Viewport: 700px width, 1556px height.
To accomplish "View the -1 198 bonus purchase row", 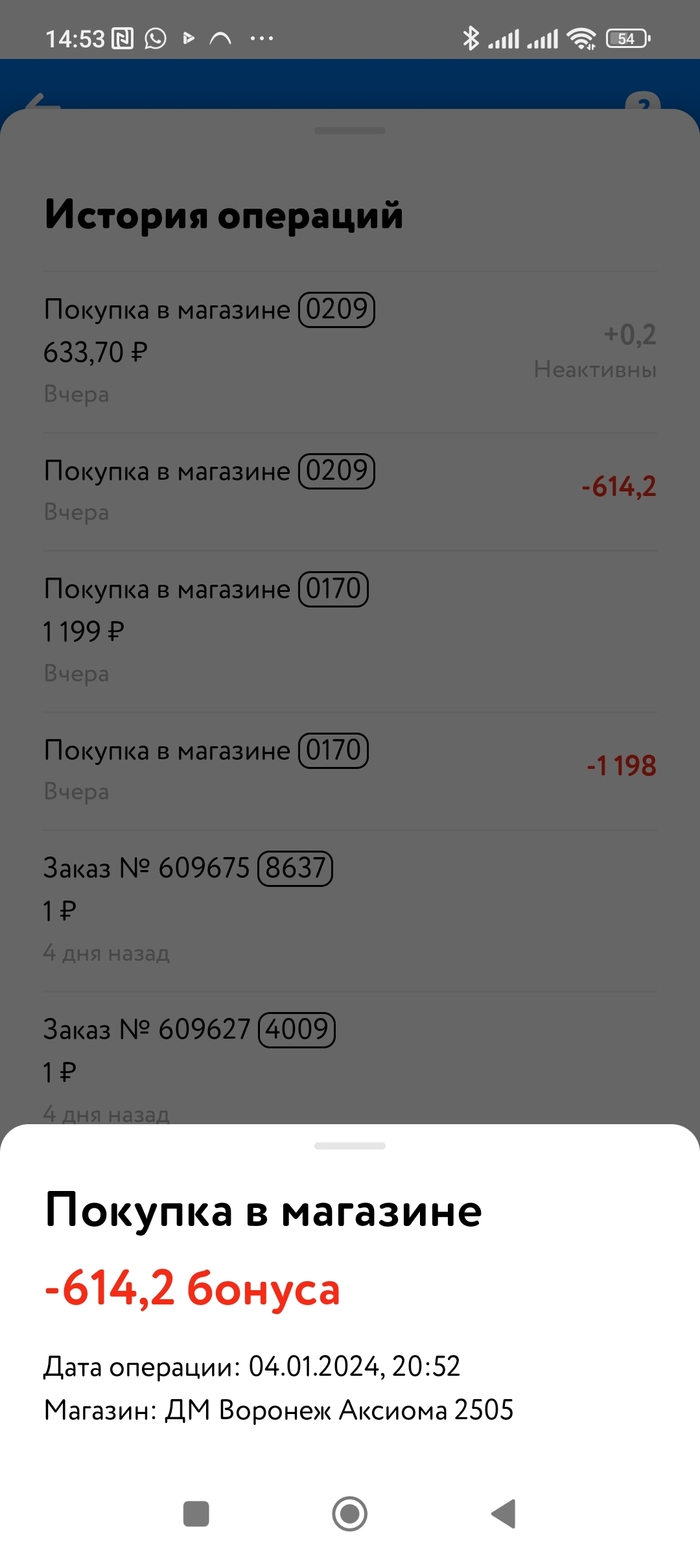I will point(350,769).
